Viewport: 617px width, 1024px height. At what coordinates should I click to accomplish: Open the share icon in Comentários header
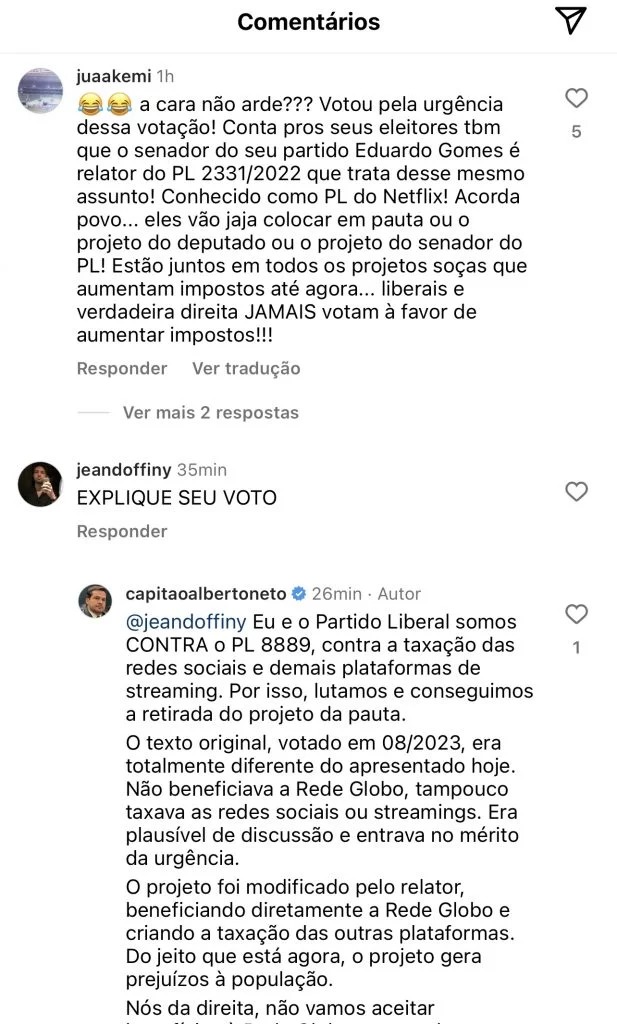[x=570, y=21]
